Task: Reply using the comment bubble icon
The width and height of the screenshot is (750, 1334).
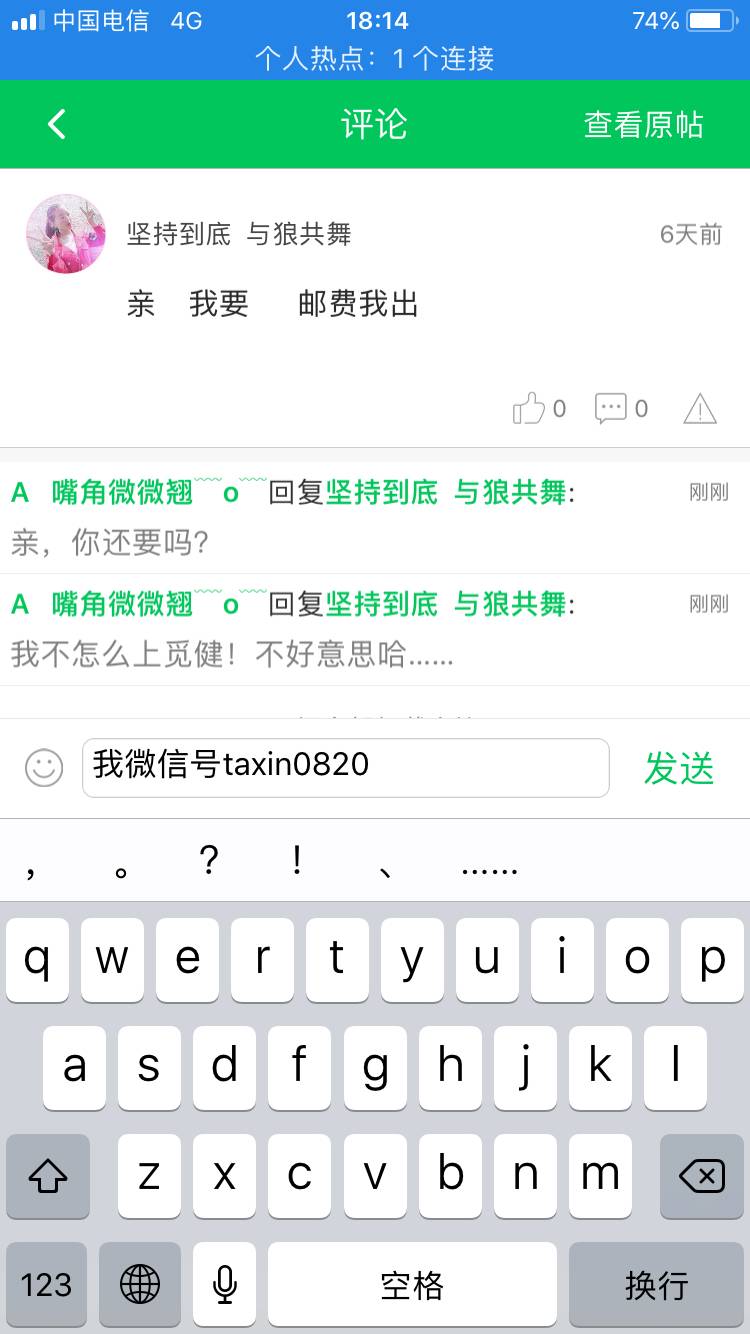Action: (611, 408)
